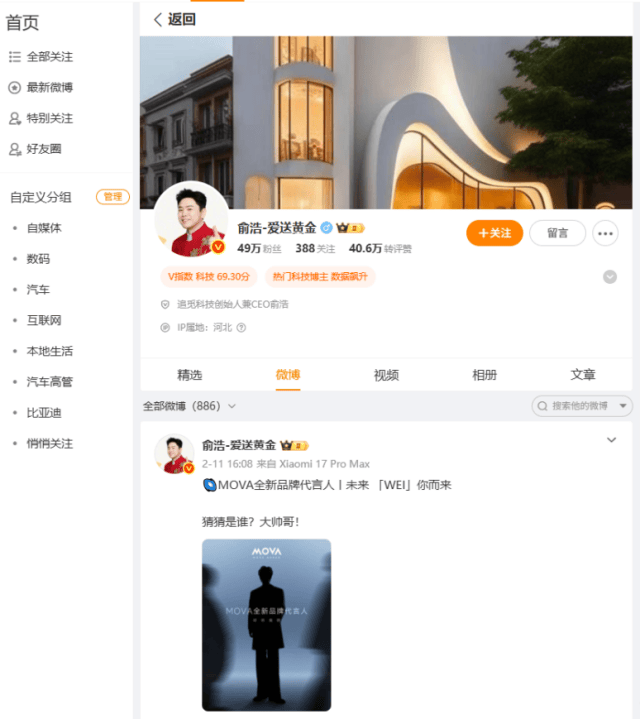The width and height of the screenshot is (640, 719).
Task: Open 特别关注 feed
Action: pyautogui.click(x=49, y=118)
